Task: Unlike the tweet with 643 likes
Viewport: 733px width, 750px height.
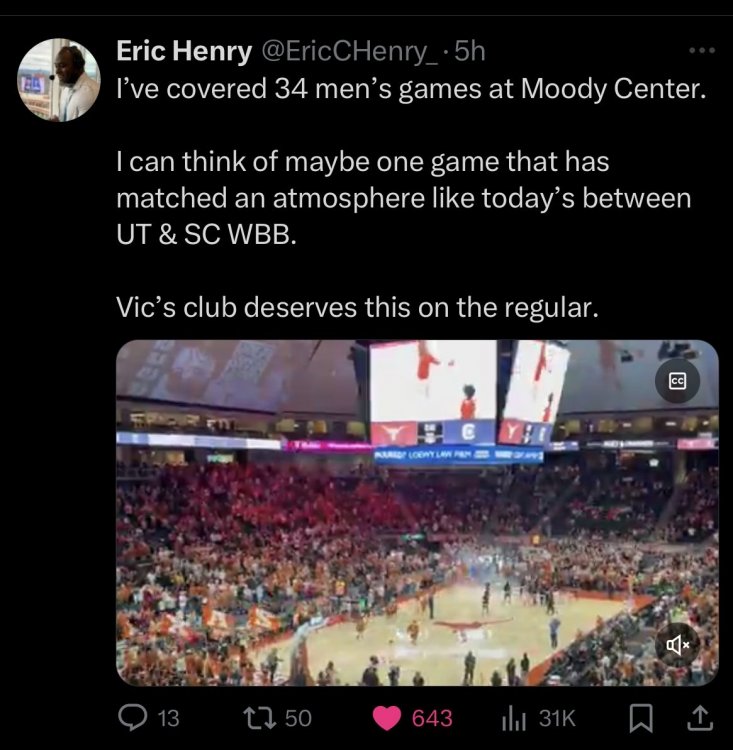Action: point(388,717)
